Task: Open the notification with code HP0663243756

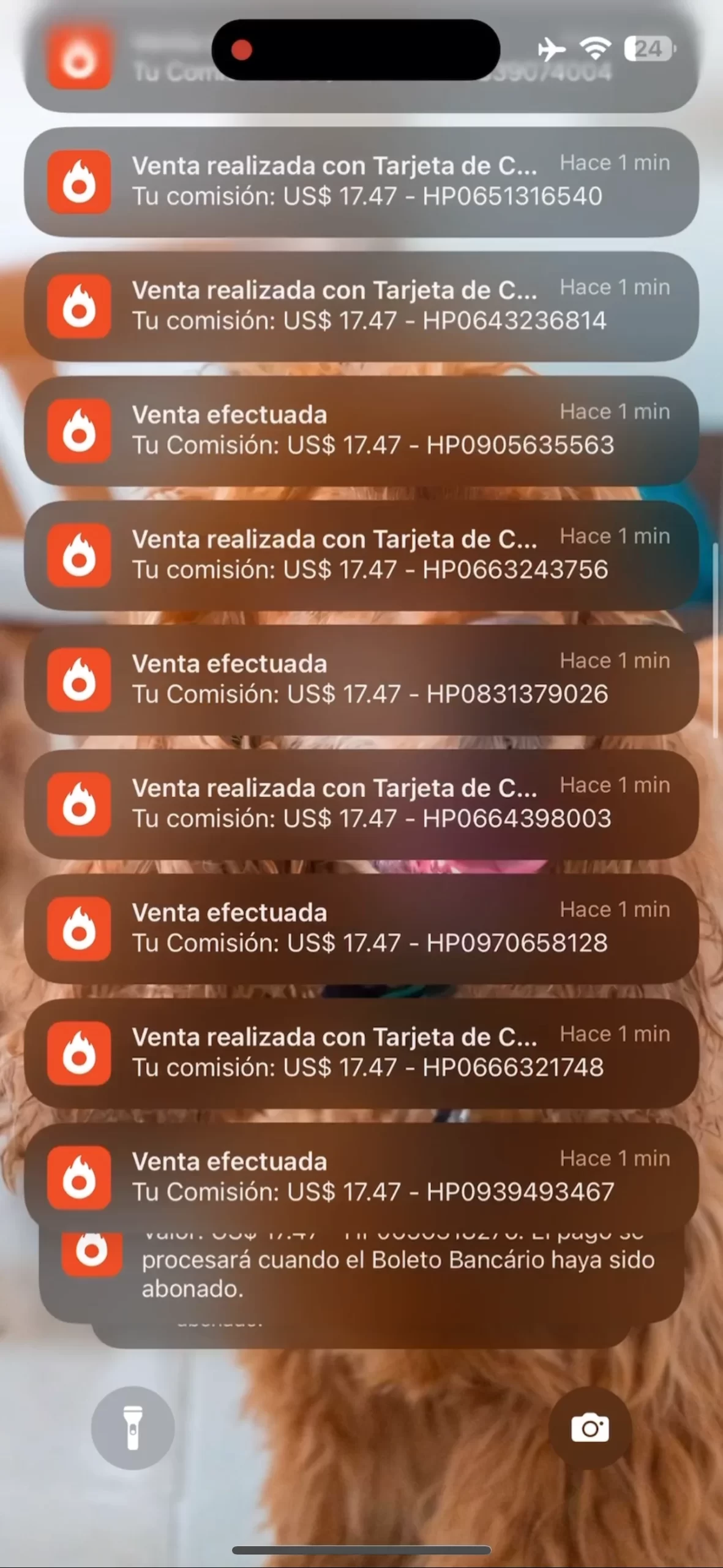Action: pos(361,555)
